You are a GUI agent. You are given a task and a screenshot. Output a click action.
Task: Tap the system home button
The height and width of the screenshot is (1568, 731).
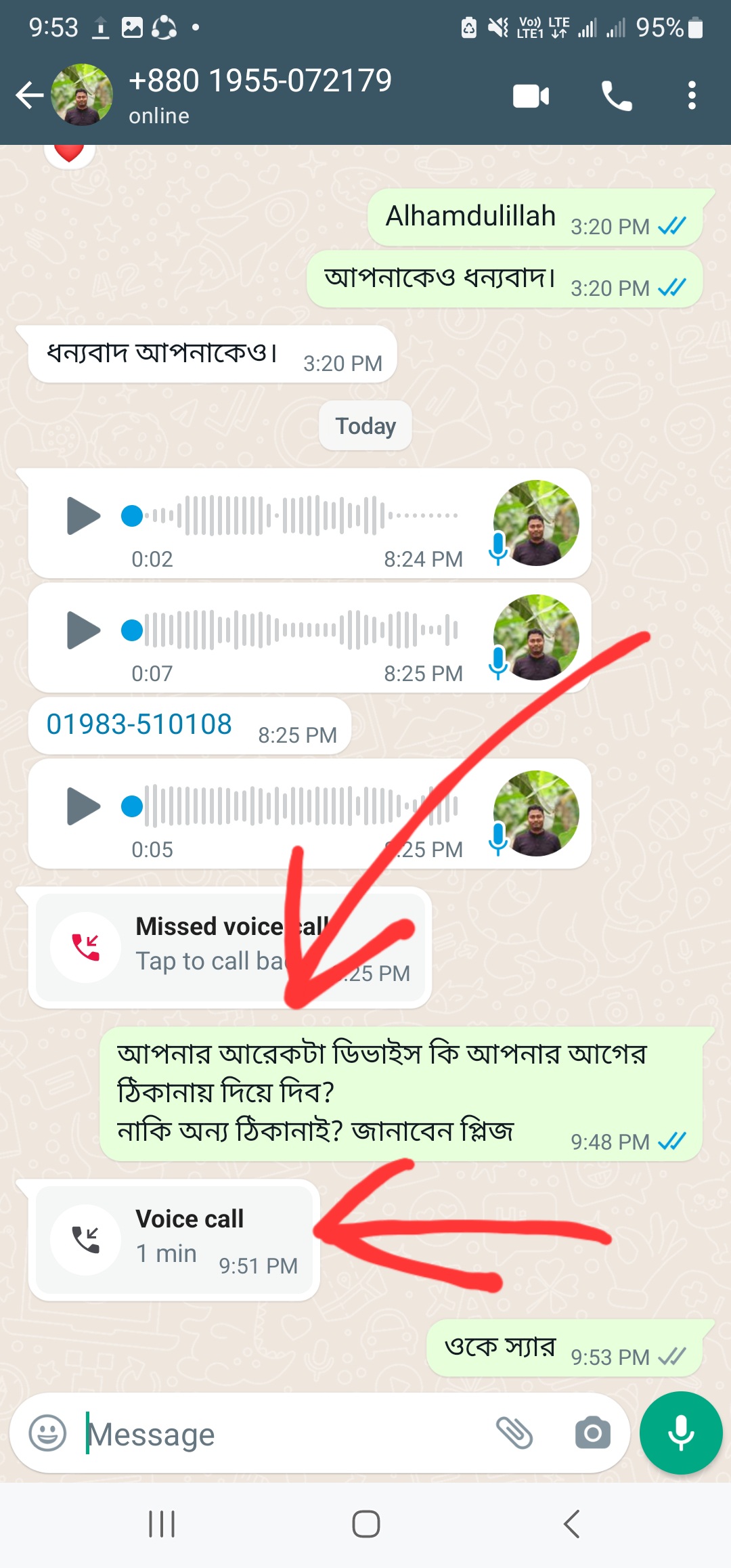pyautogui.click(x=365, y=1525)
